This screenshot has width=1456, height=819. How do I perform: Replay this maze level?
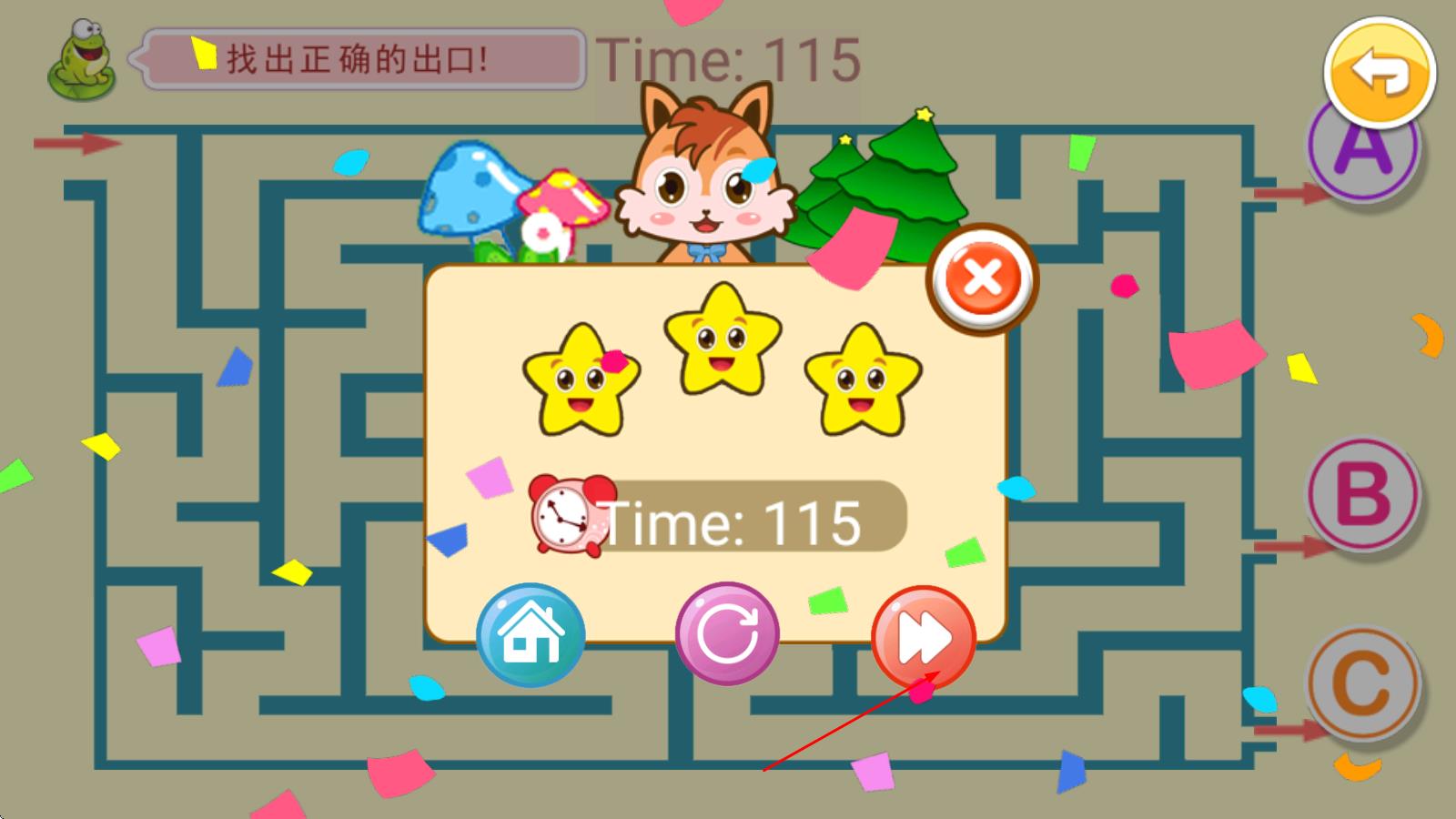click(x=727, y=634)
